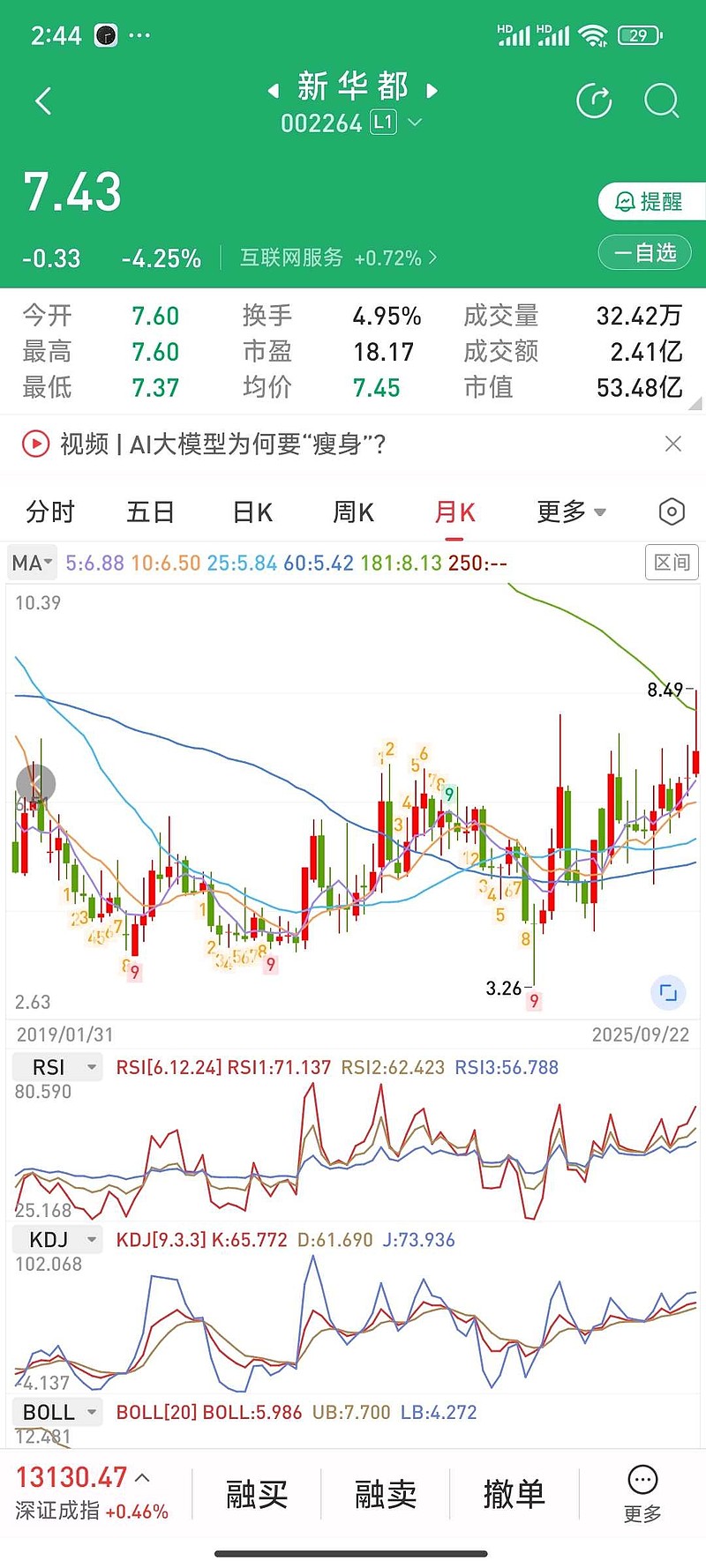Image resolution: width=706 pixels, height=1568 pixels.
Task: Open chart settings hexagon icon
Action: pyautogui.click(x=672, y=511)
